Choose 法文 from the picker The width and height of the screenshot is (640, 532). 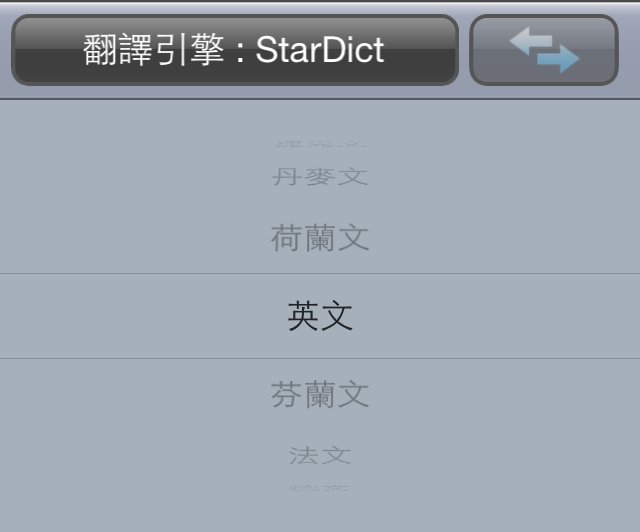320,455
